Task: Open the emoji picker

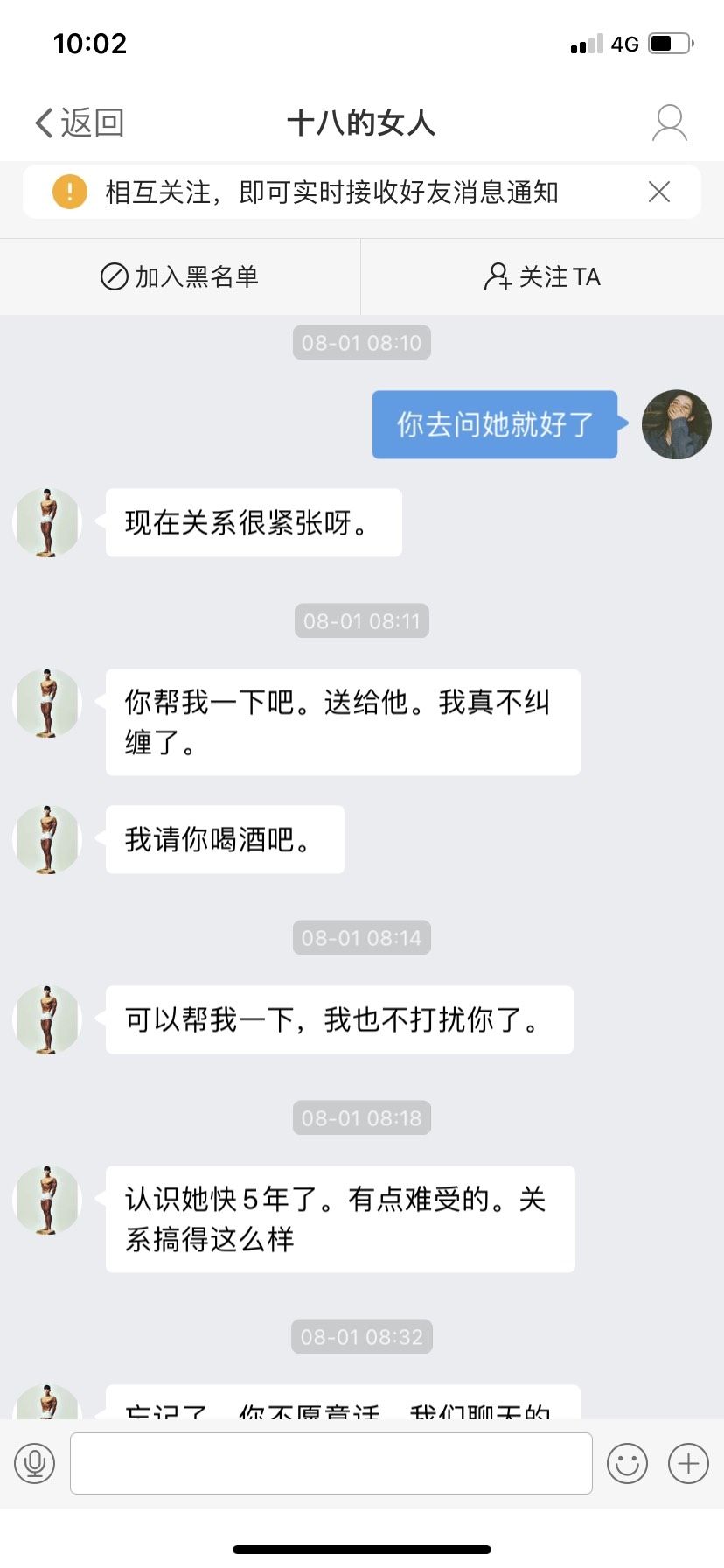Action: [x=627, y=1463]
